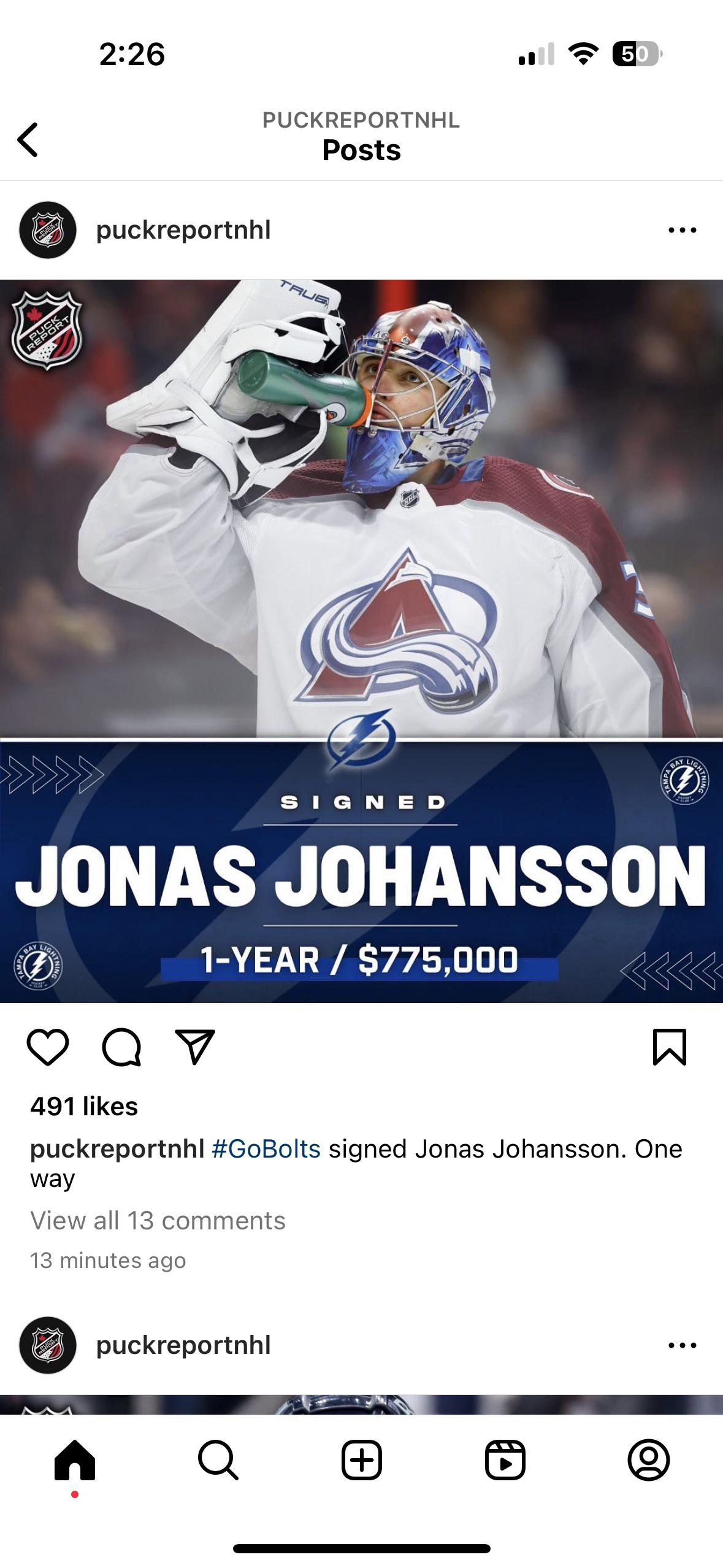Open options menu for the Jonas Johansson post
723x1568 pixels.
[682, 231]
